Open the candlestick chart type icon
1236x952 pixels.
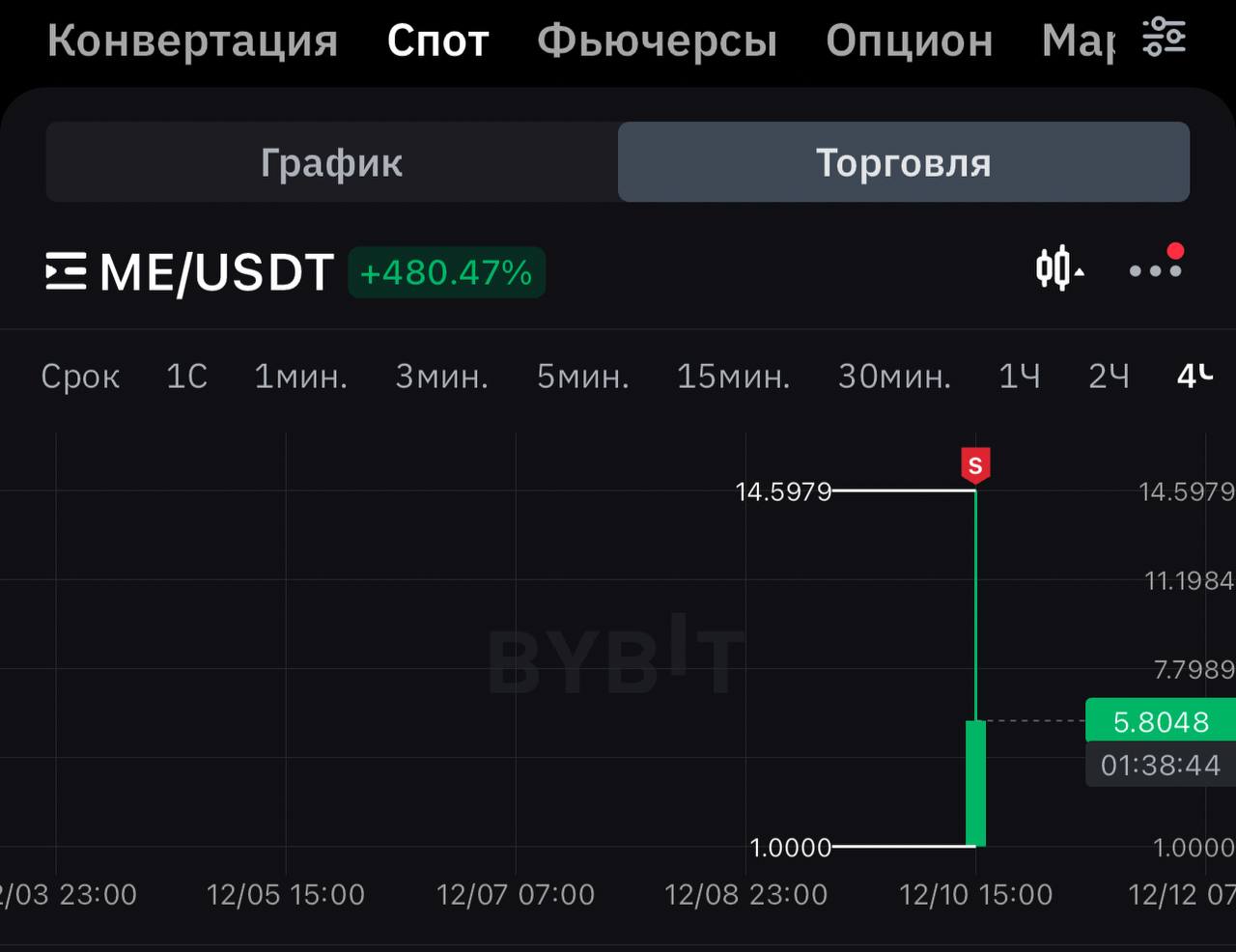point(1059,269)
